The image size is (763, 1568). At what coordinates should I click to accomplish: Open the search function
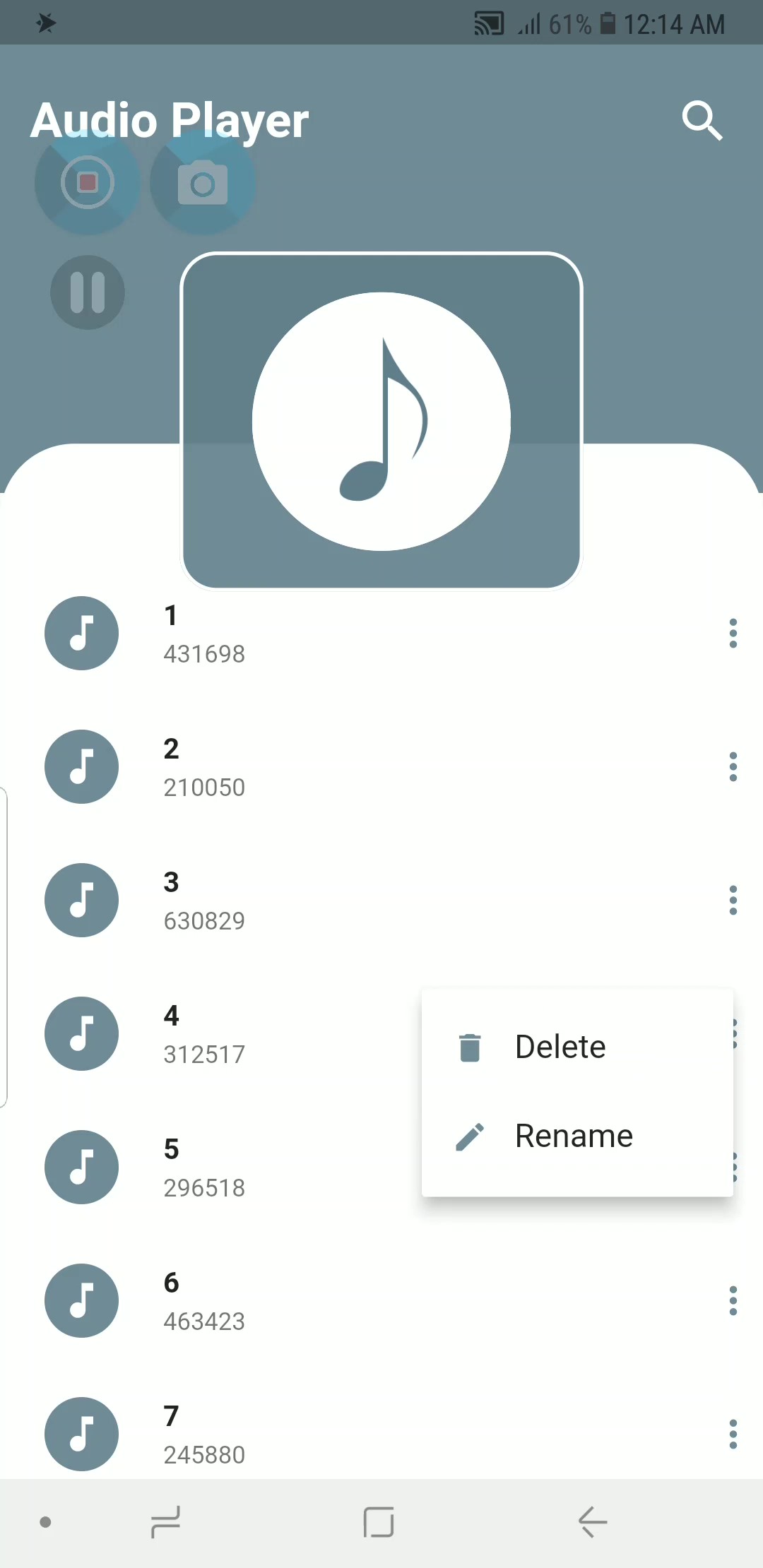702,121
